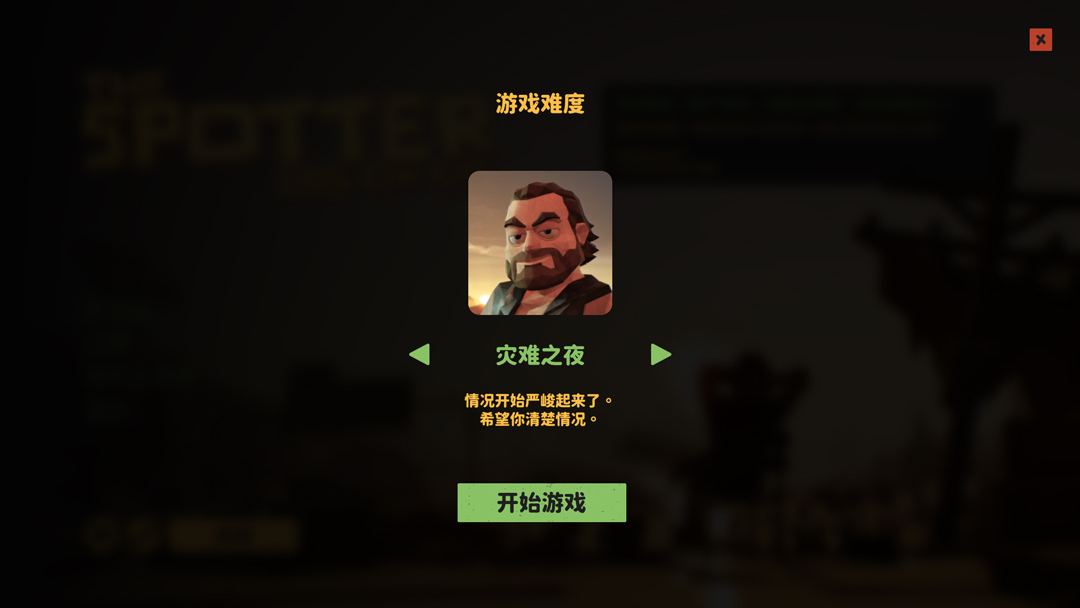Viewport: 1080px width, 608px height.
Task: Select next difficulty with the right arrow
Action: tap(661, 354)
